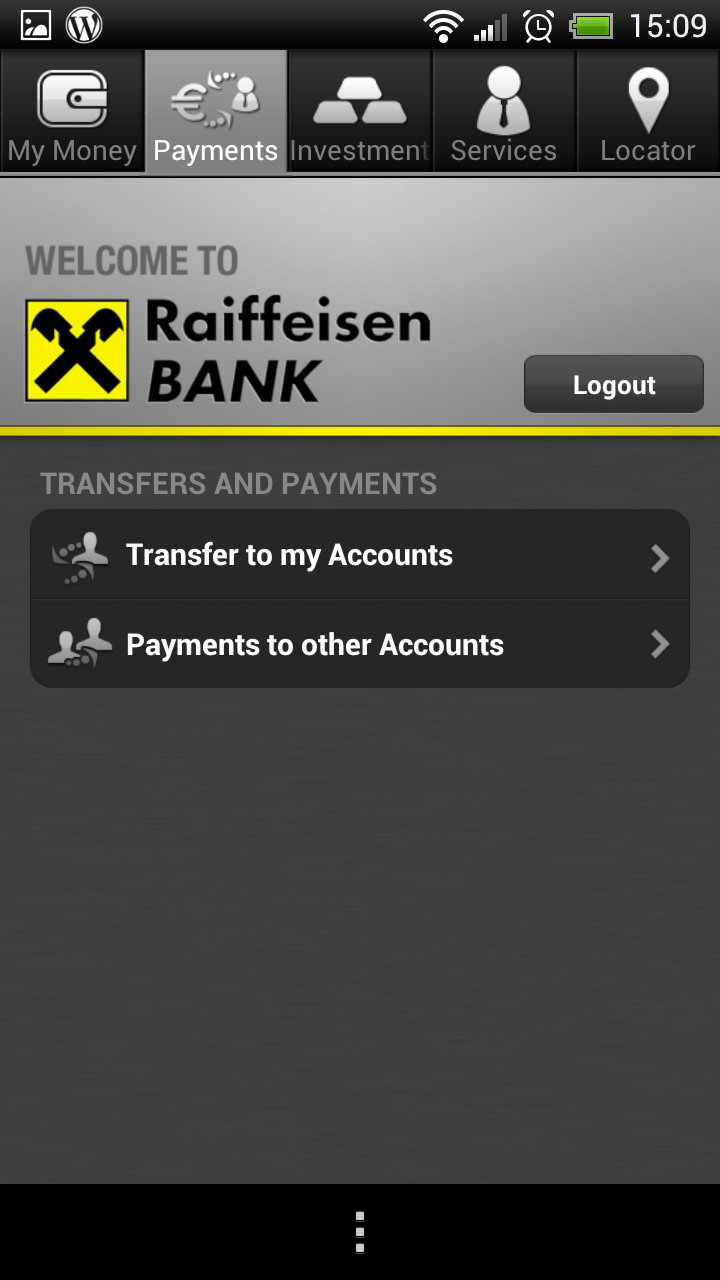Open the Investment tab
The width and height of the screenshot is (720, 1280).
(360, 112)
